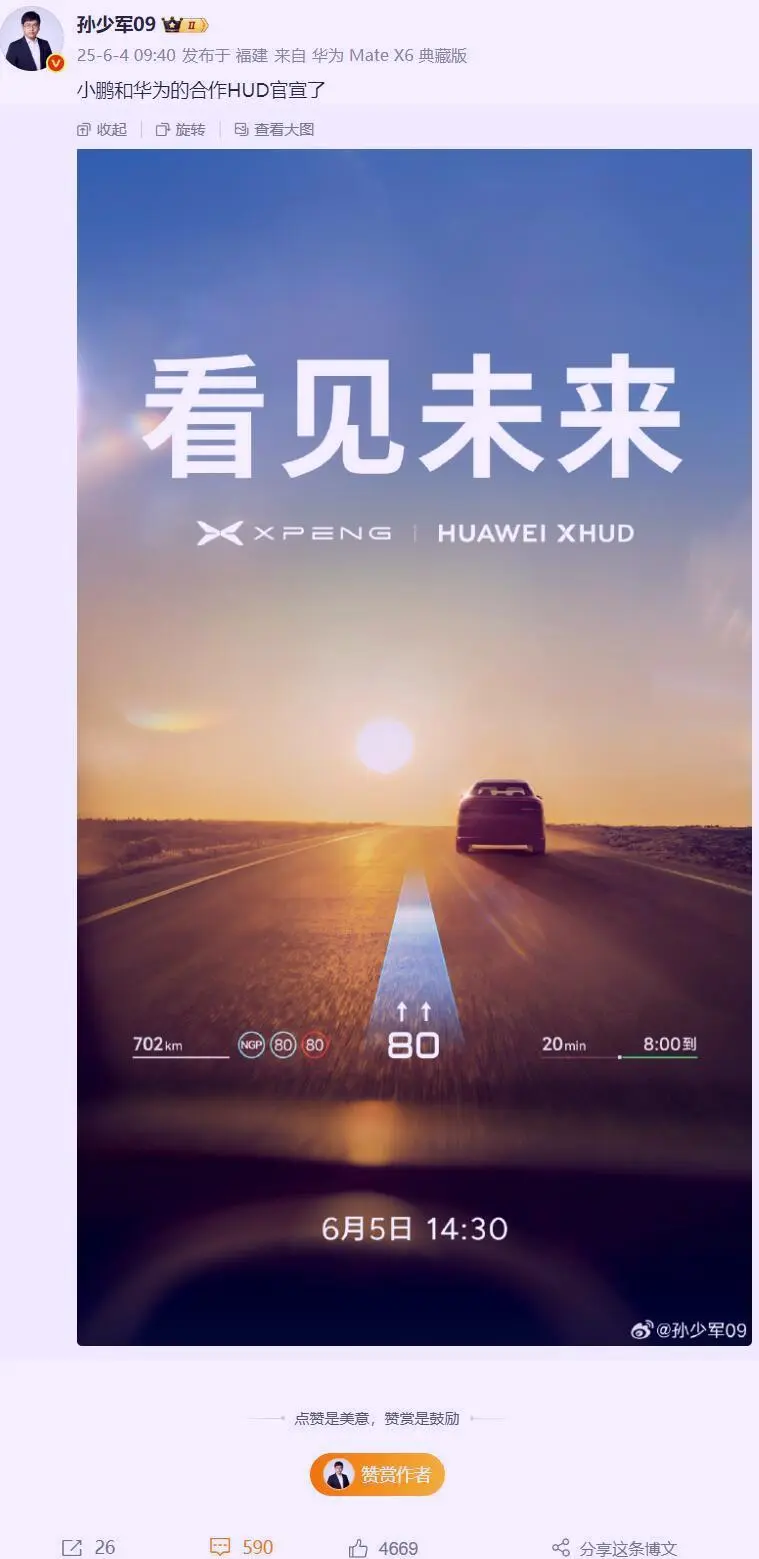Open the 看见未来 poster image
The width and height of the screenshot is (759, 1559).
(x=414, y=746)
